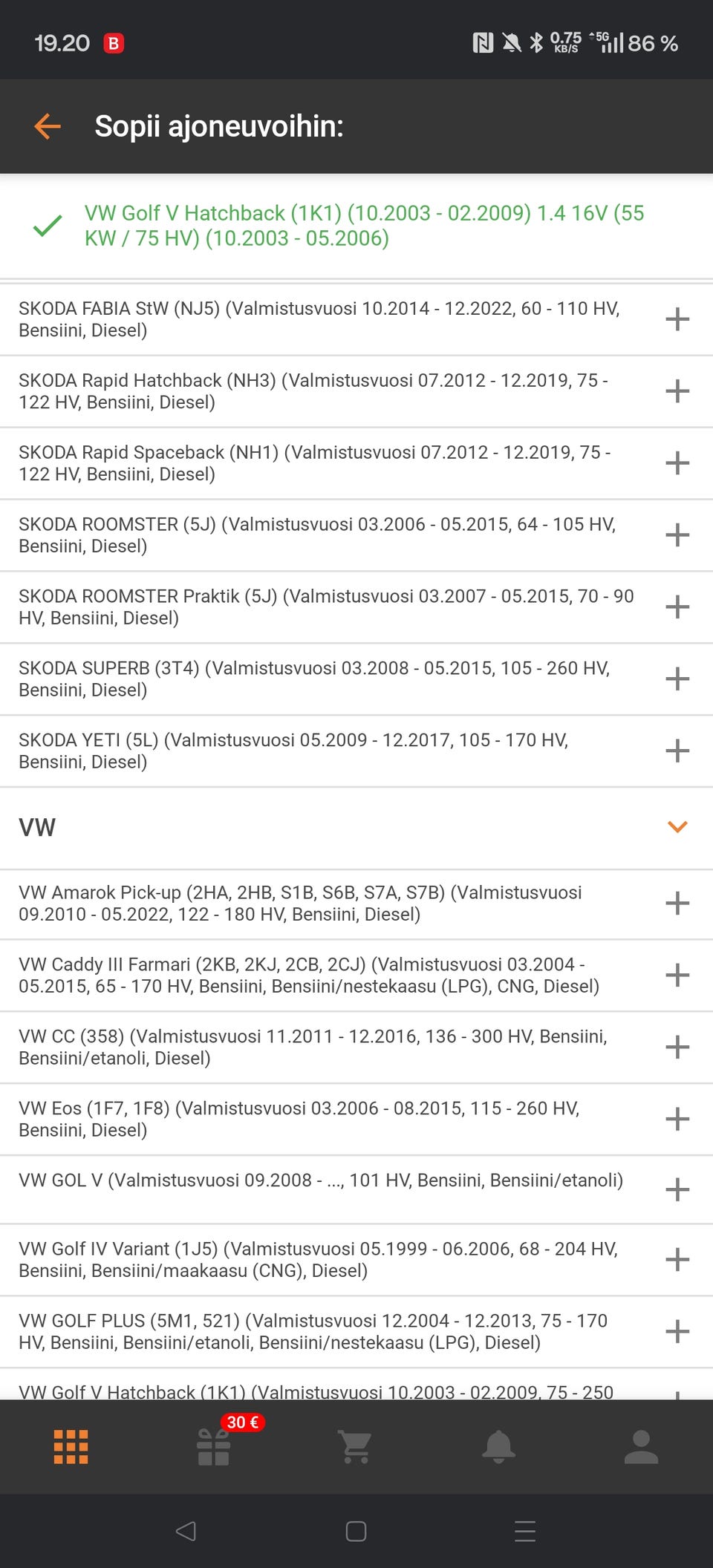The height and width of the screenshot is (1568, 713).
Task: Go back using the orange arrow
Action: pos(48,126)
